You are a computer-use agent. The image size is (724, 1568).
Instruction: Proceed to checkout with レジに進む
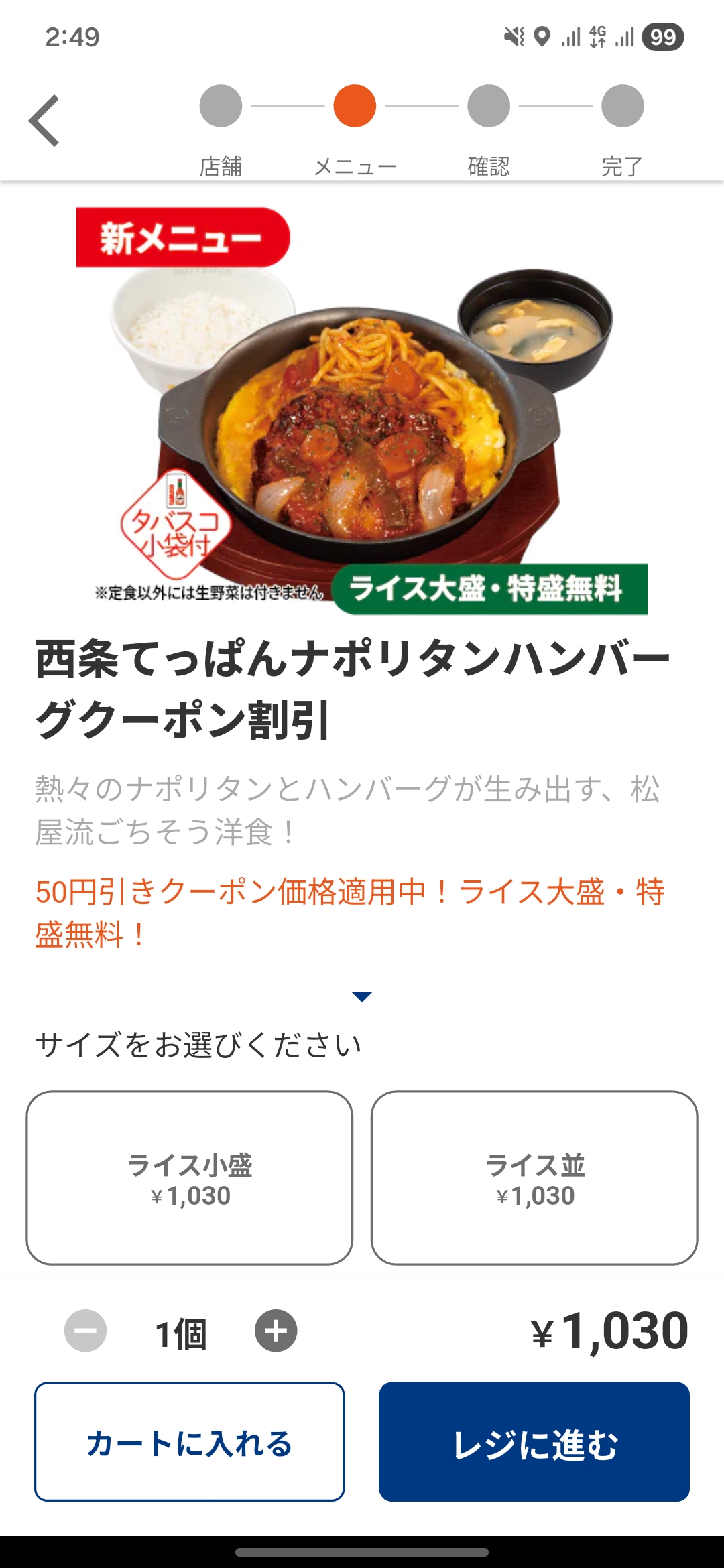point(534,1441)
